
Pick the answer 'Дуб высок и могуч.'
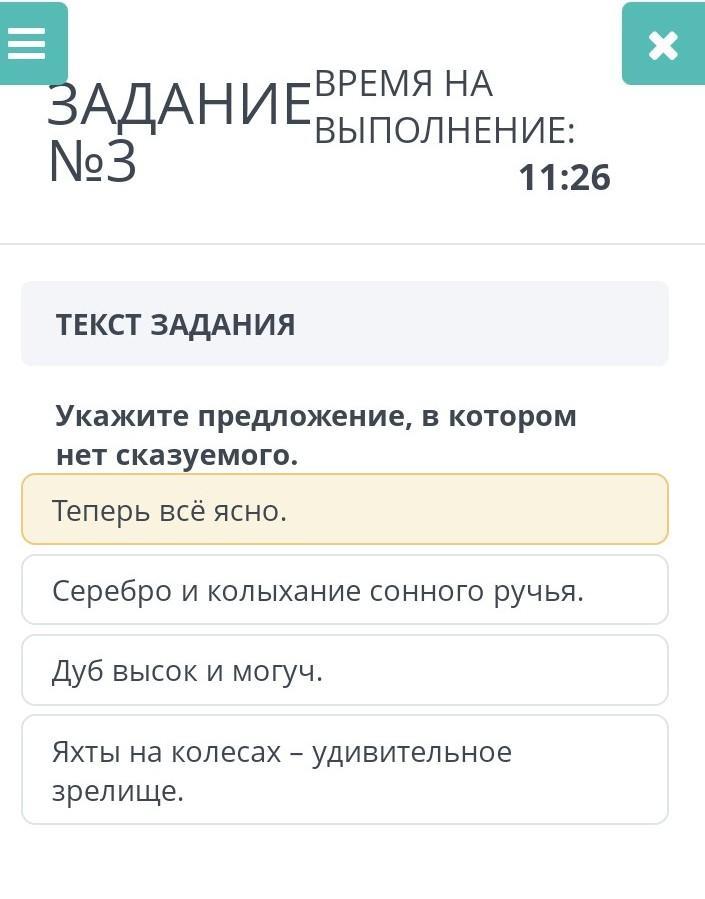344,670
